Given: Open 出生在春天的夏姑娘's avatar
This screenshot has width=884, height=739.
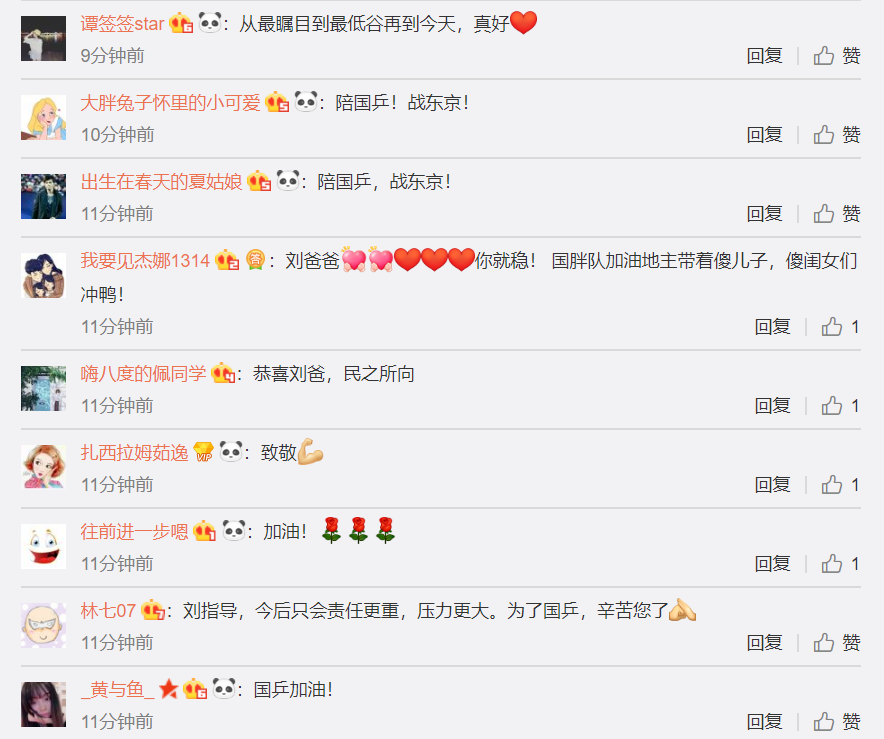Looking at the screenshot, I should (x=43, y=196).
